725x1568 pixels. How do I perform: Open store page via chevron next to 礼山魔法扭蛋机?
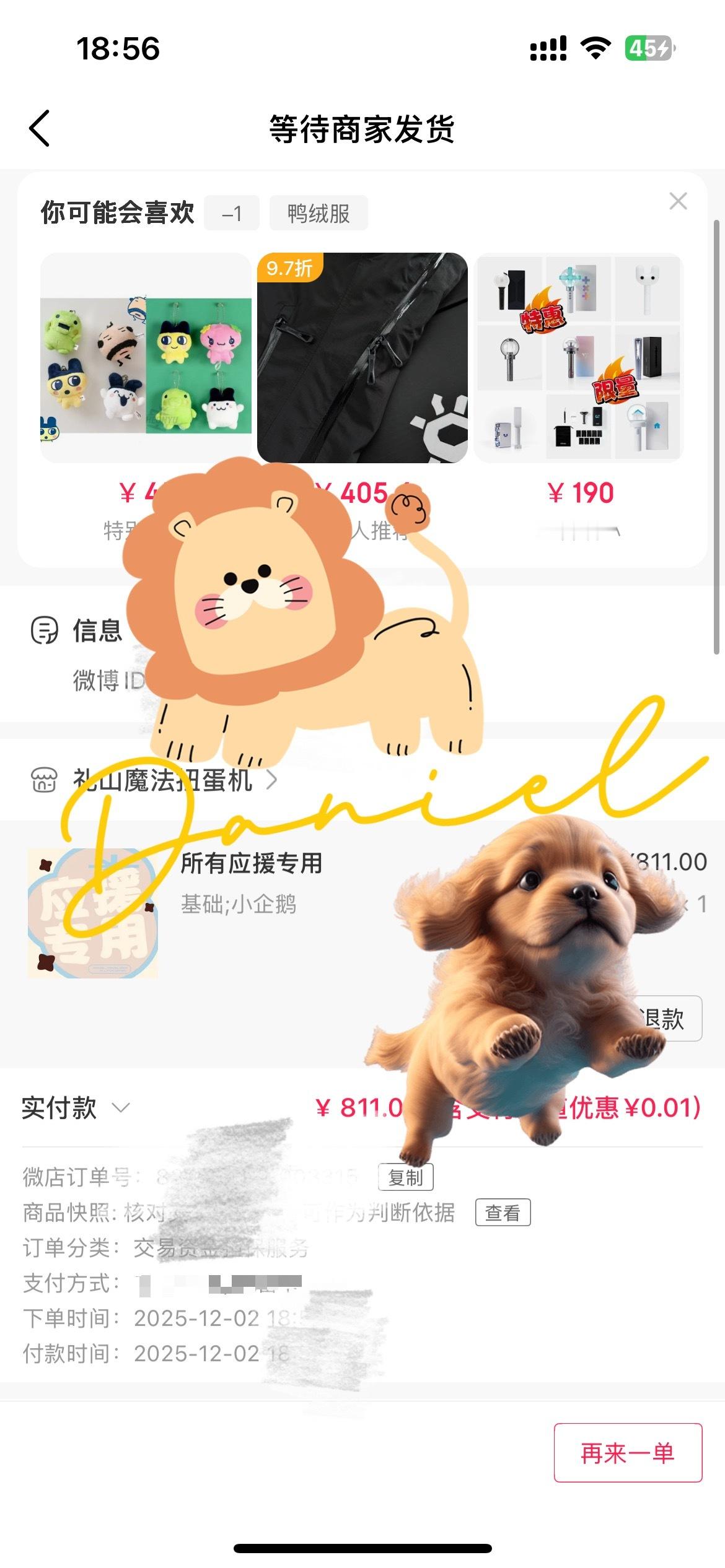click(x=274, y=780)
